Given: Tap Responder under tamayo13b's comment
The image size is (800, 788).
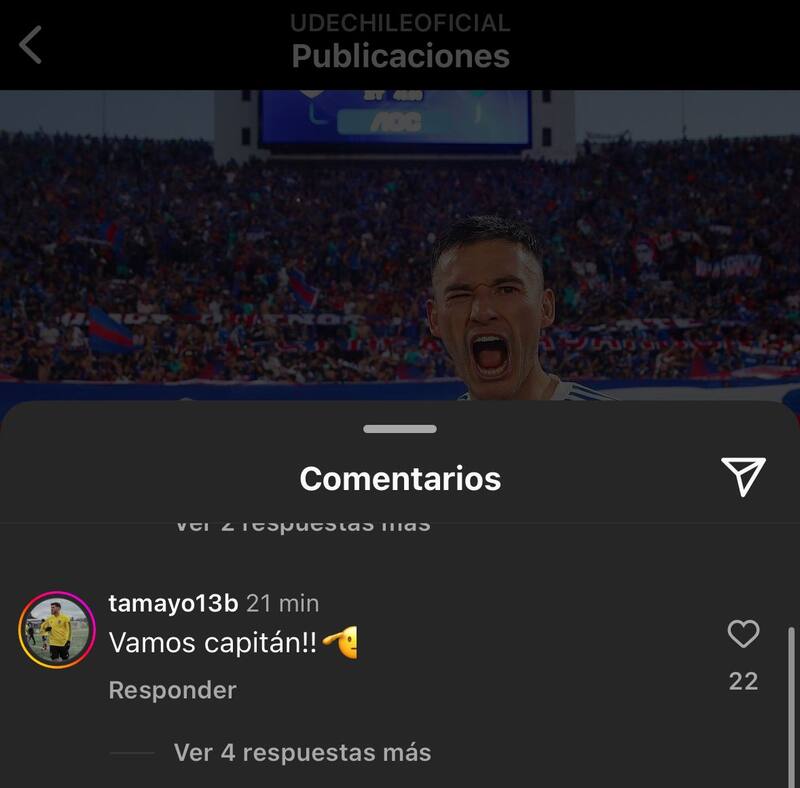Looking at the screenshot, I should 172,690.
